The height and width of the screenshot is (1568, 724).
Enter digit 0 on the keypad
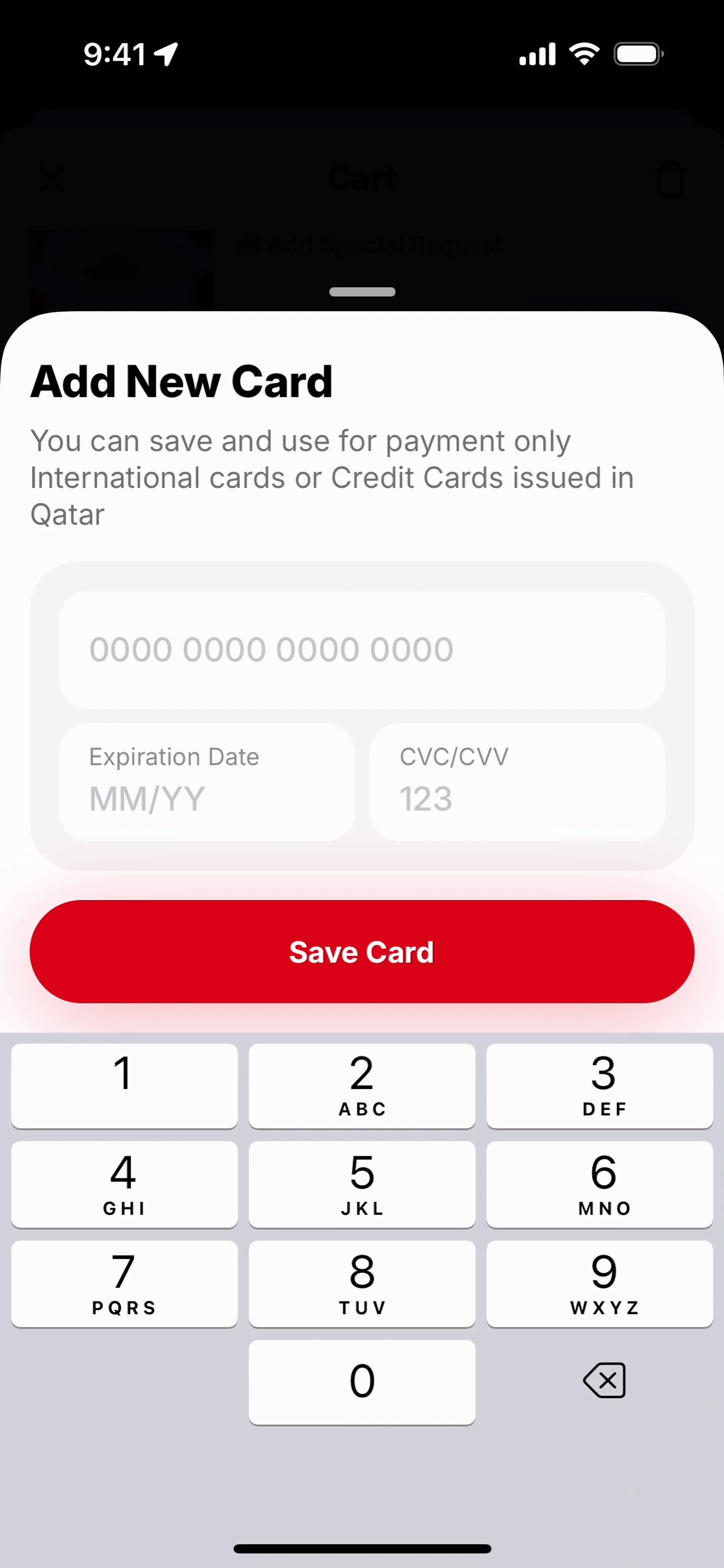362,1381
